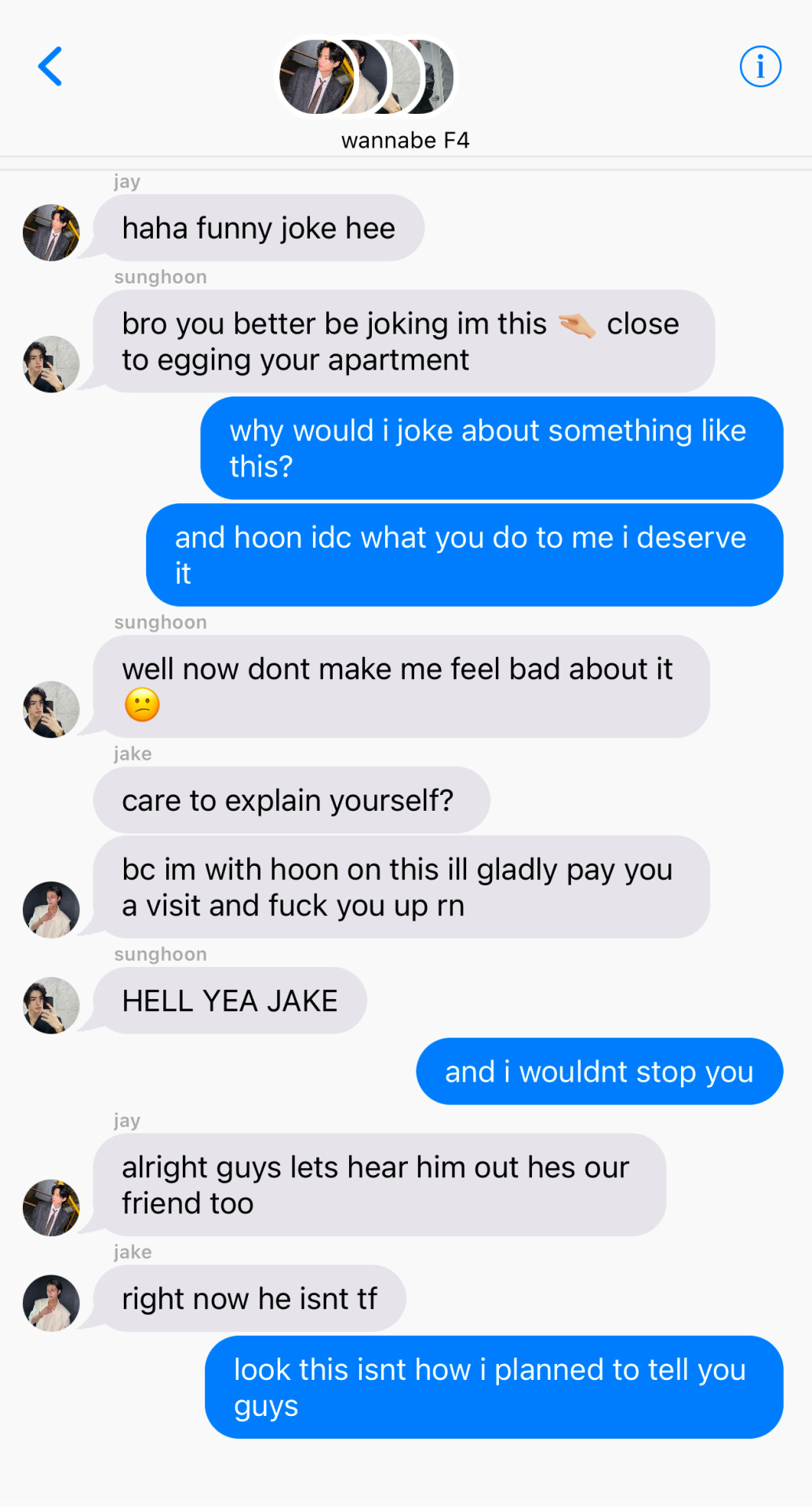This screenshot has height=1507, width=812.
Task: Open the group info details
Action: pyautogui.click(x=759, y=67)
